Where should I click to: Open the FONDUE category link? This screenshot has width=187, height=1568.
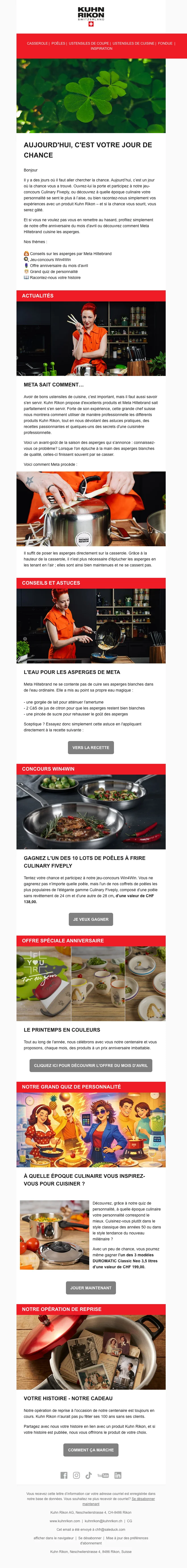165,44
